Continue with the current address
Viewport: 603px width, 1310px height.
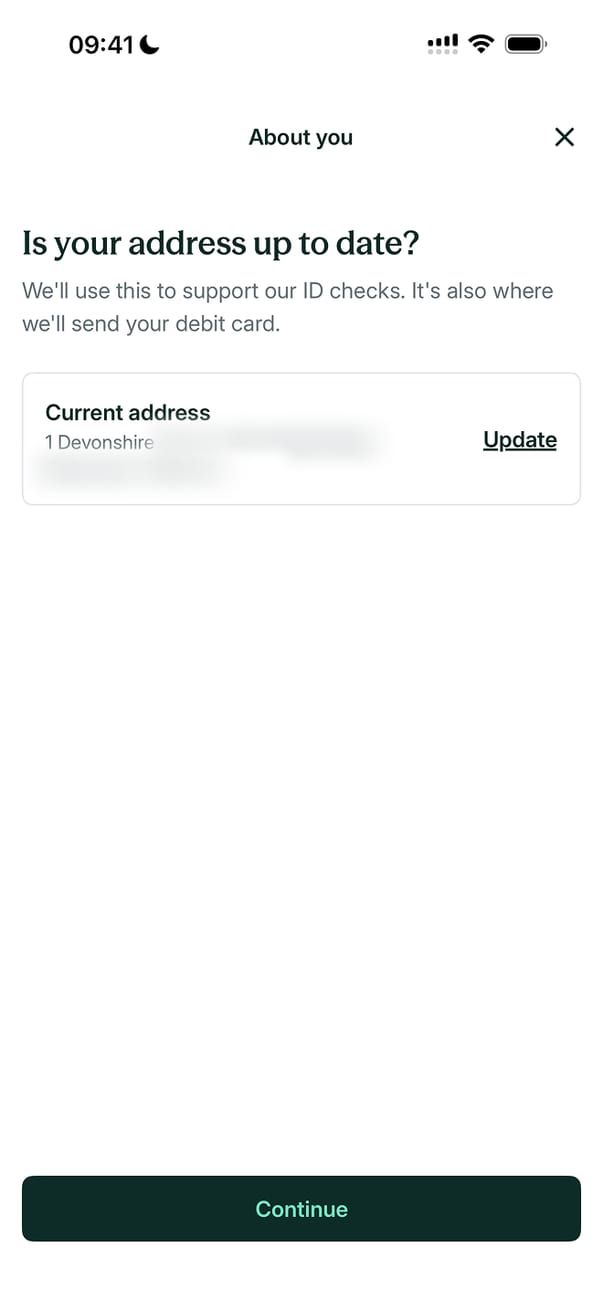coord(301,1208)
